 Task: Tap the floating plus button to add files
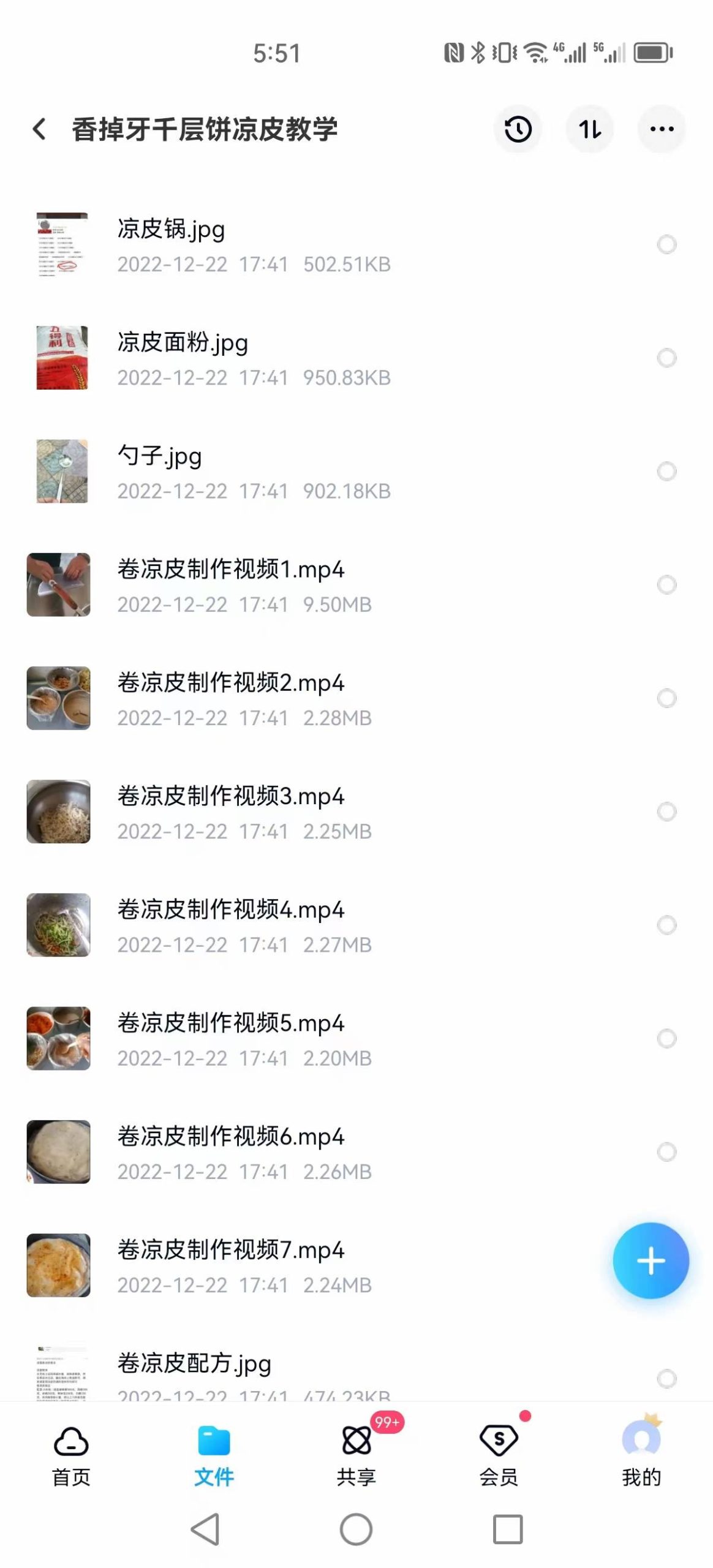point(651,1260)
